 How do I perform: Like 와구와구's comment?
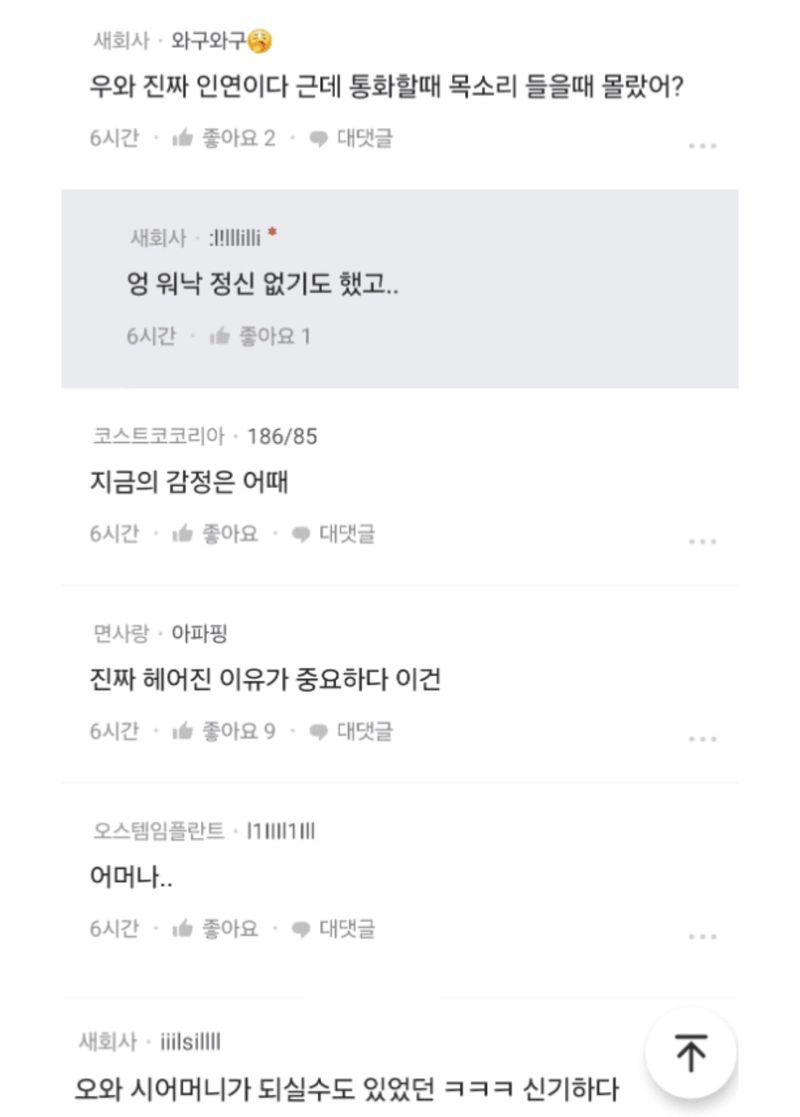point(224,138)
